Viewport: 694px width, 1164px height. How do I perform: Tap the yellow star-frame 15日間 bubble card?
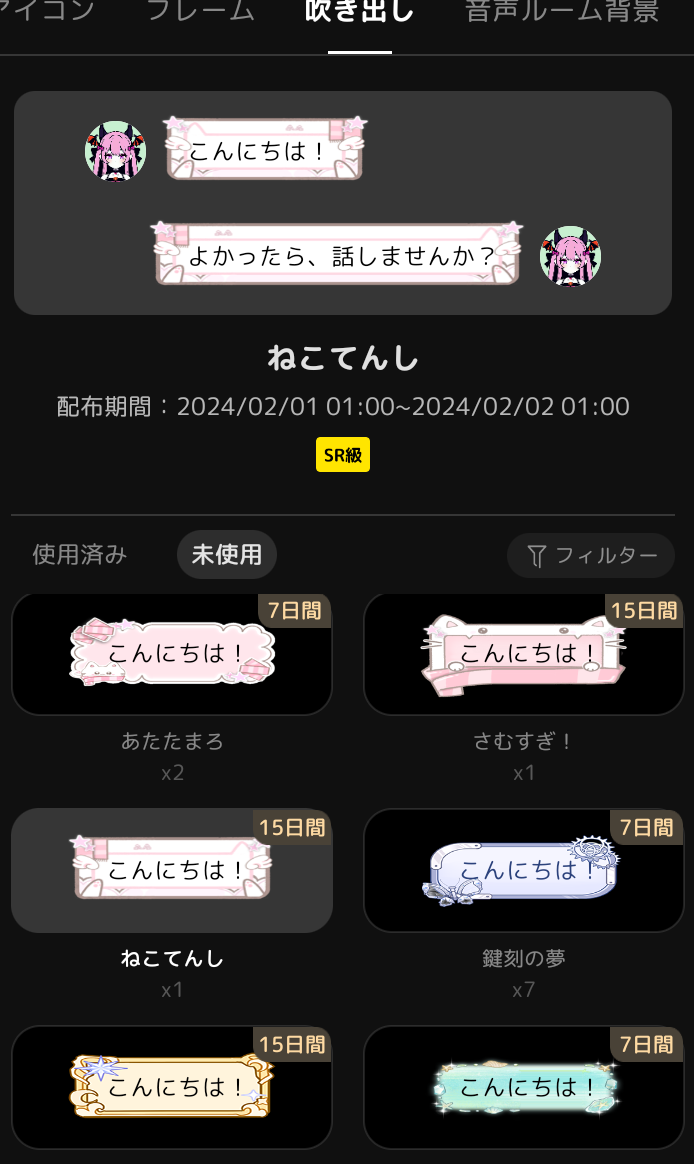tap(171, 1087)
